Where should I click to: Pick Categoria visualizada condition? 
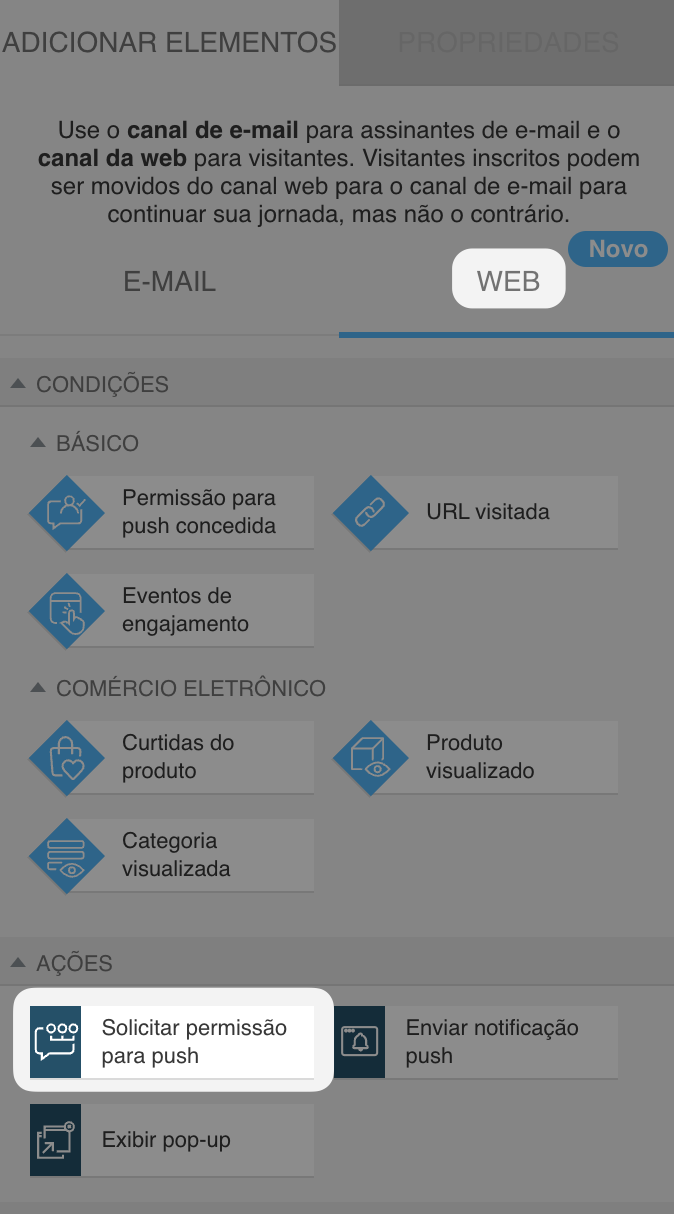tap(172, 855)
